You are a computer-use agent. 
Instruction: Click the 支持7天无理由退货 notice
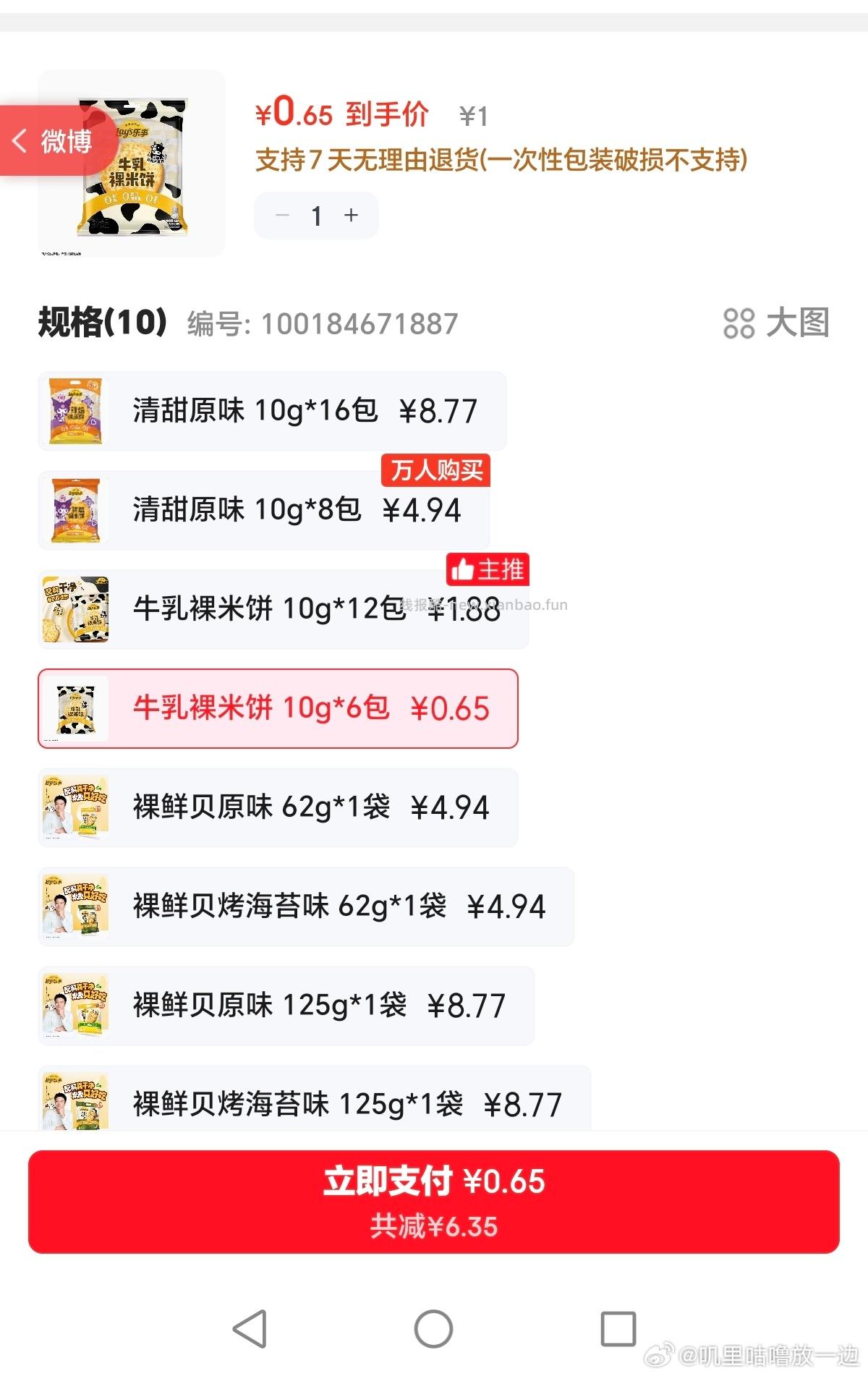pos(503,163)
